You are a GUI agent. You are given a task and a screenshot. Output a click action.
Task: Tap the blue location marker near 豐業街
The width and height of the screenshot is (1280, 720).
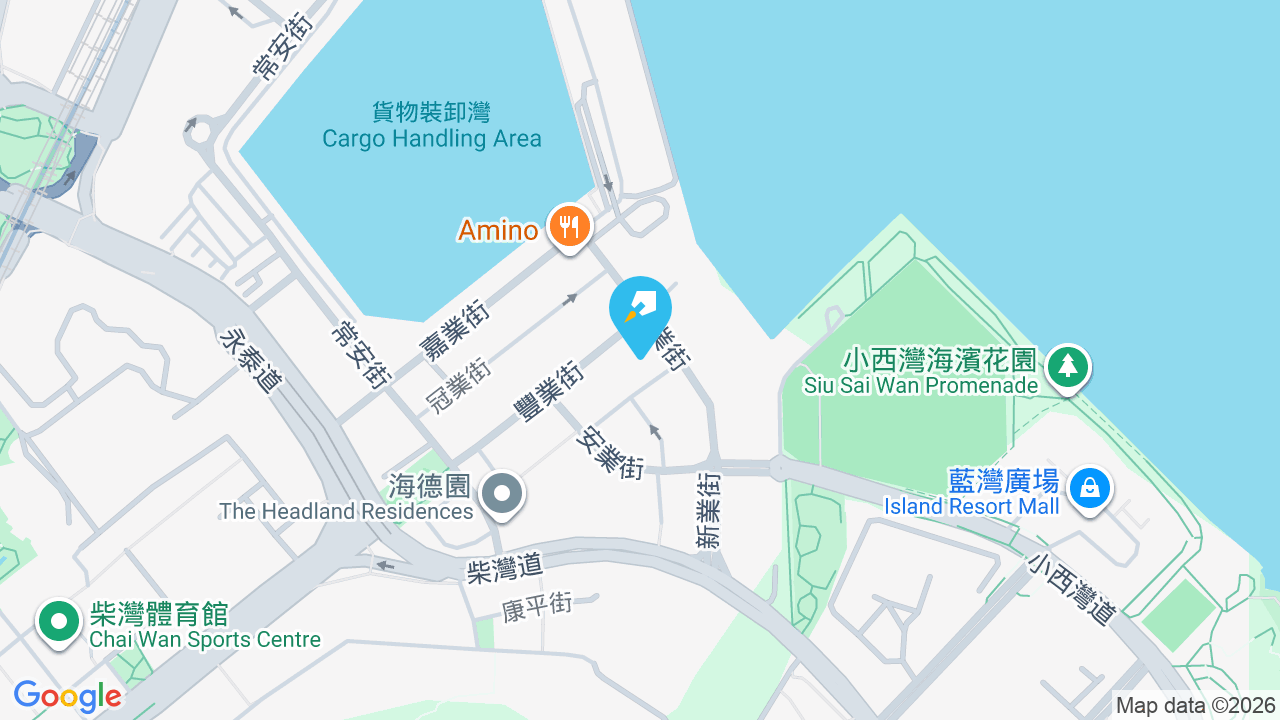pos(640,314)
